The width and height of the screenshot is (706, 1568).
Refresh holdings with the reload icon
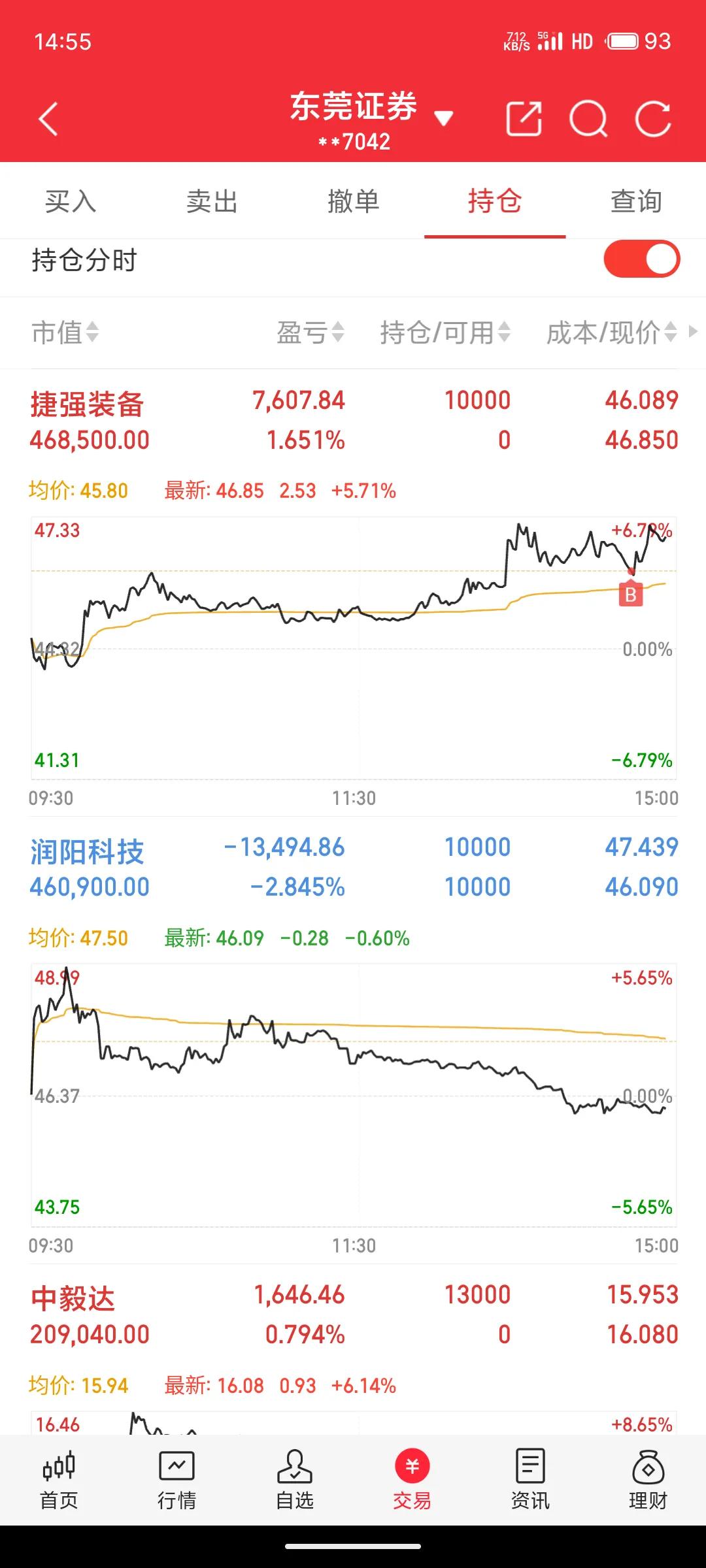pos(654,119)
